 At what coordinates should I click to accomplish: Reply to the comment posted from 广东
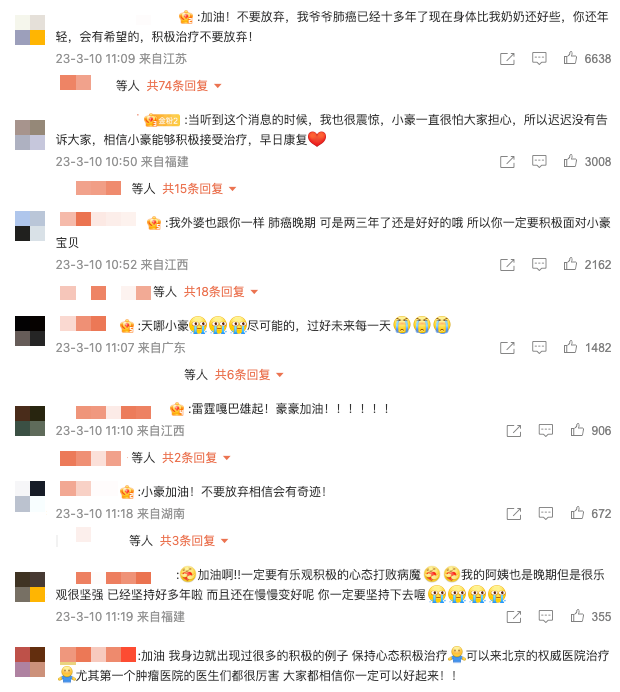[539, 347]
